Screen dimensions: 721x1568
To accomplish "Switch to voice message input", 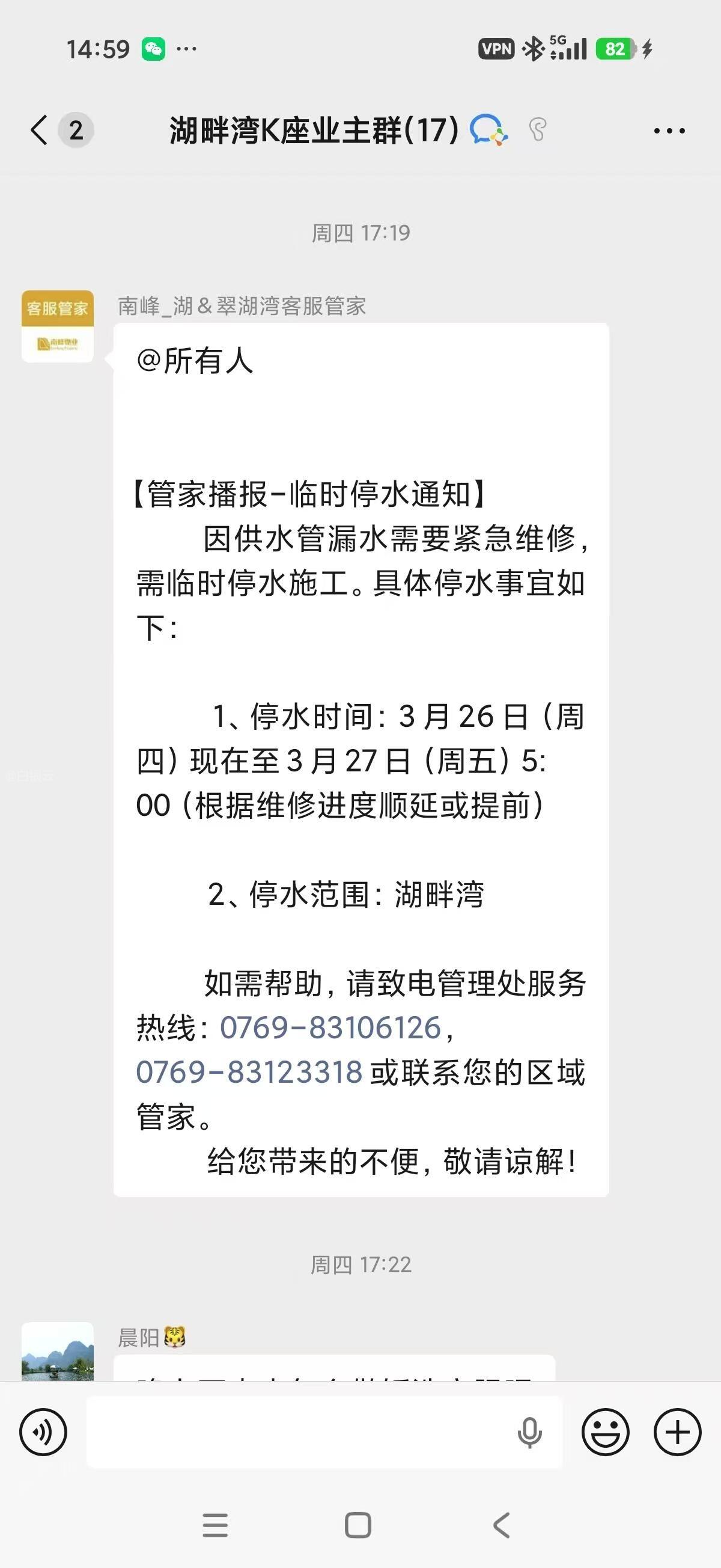I will 43,1432.
